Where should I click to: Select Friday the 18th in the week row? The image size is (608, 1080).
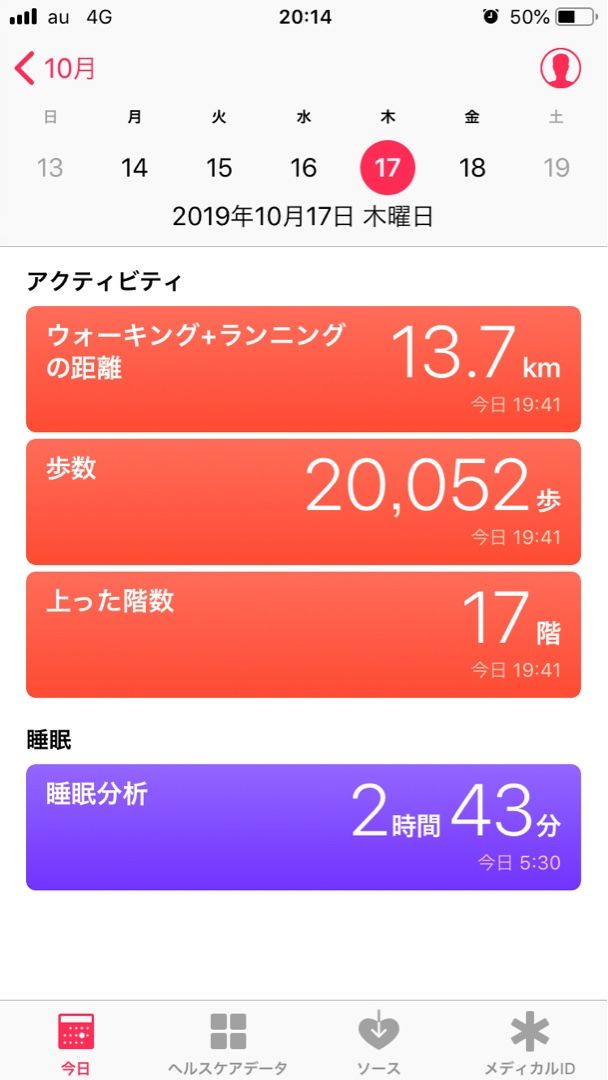[x=472, y=167]
